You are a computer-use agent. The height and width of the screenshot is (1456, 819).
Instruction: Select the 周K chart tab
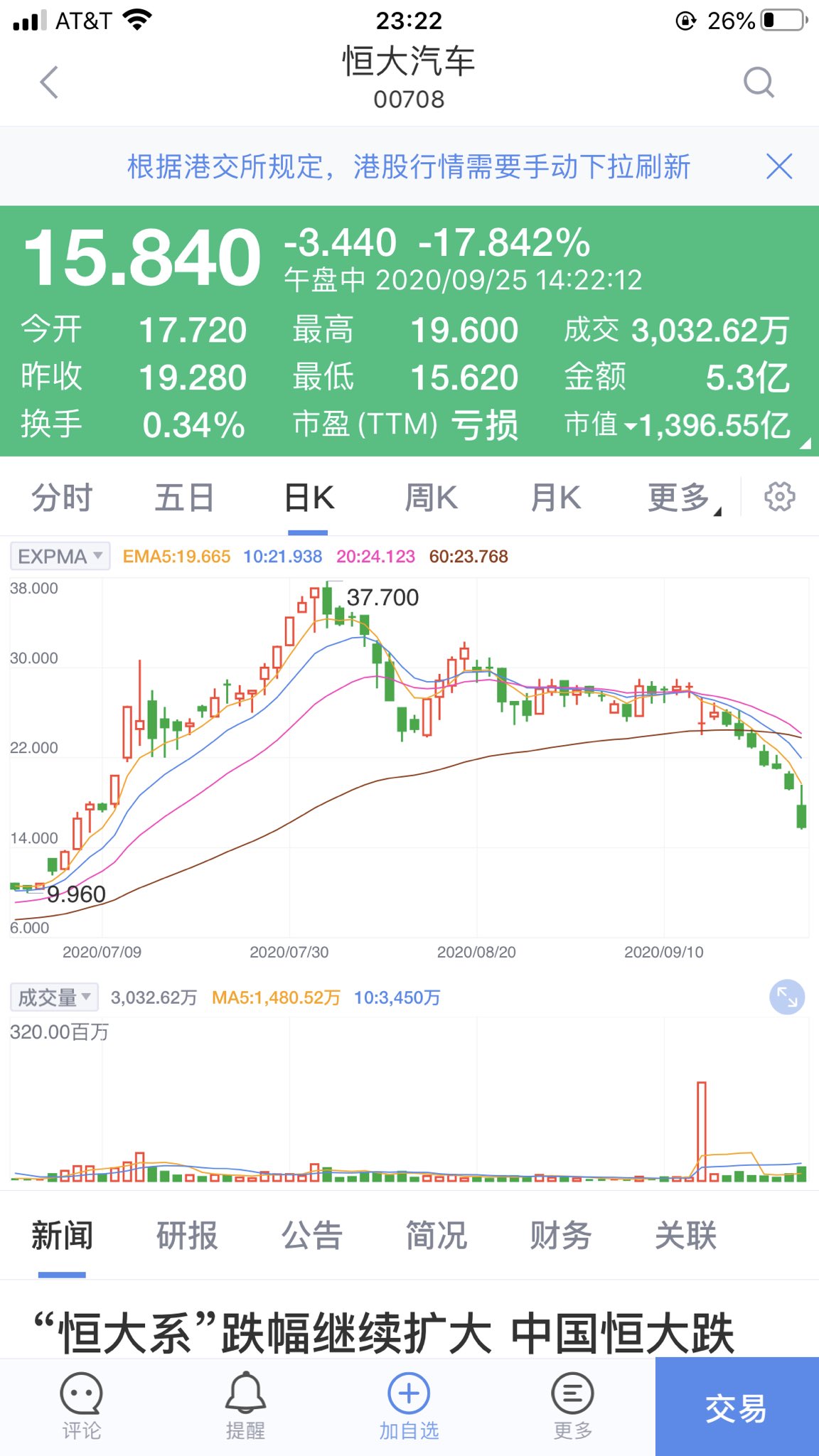432,497
